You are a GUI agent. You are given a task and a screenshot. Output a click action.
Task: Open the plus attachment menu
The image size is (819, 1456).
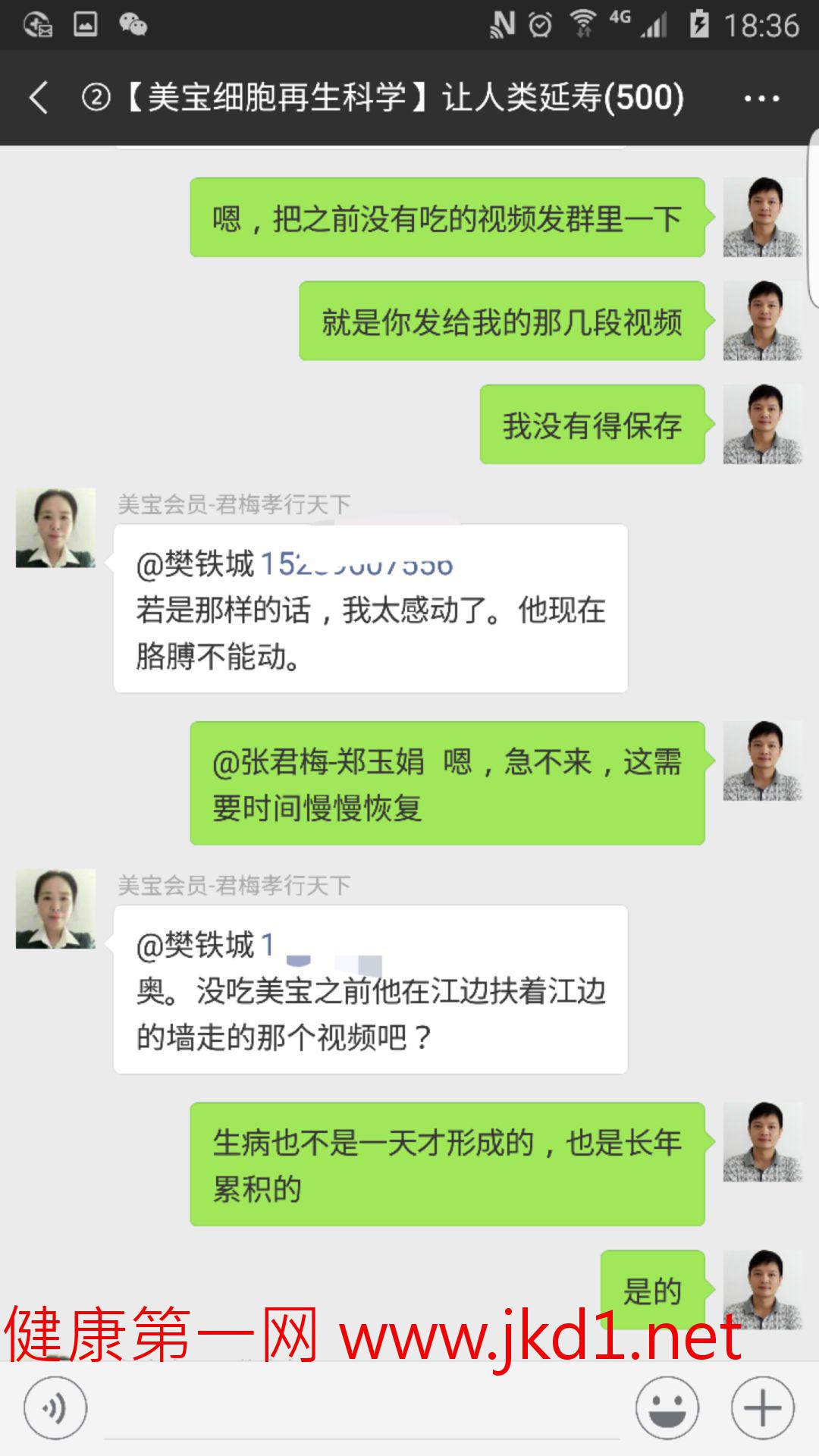pos(762,1408)
